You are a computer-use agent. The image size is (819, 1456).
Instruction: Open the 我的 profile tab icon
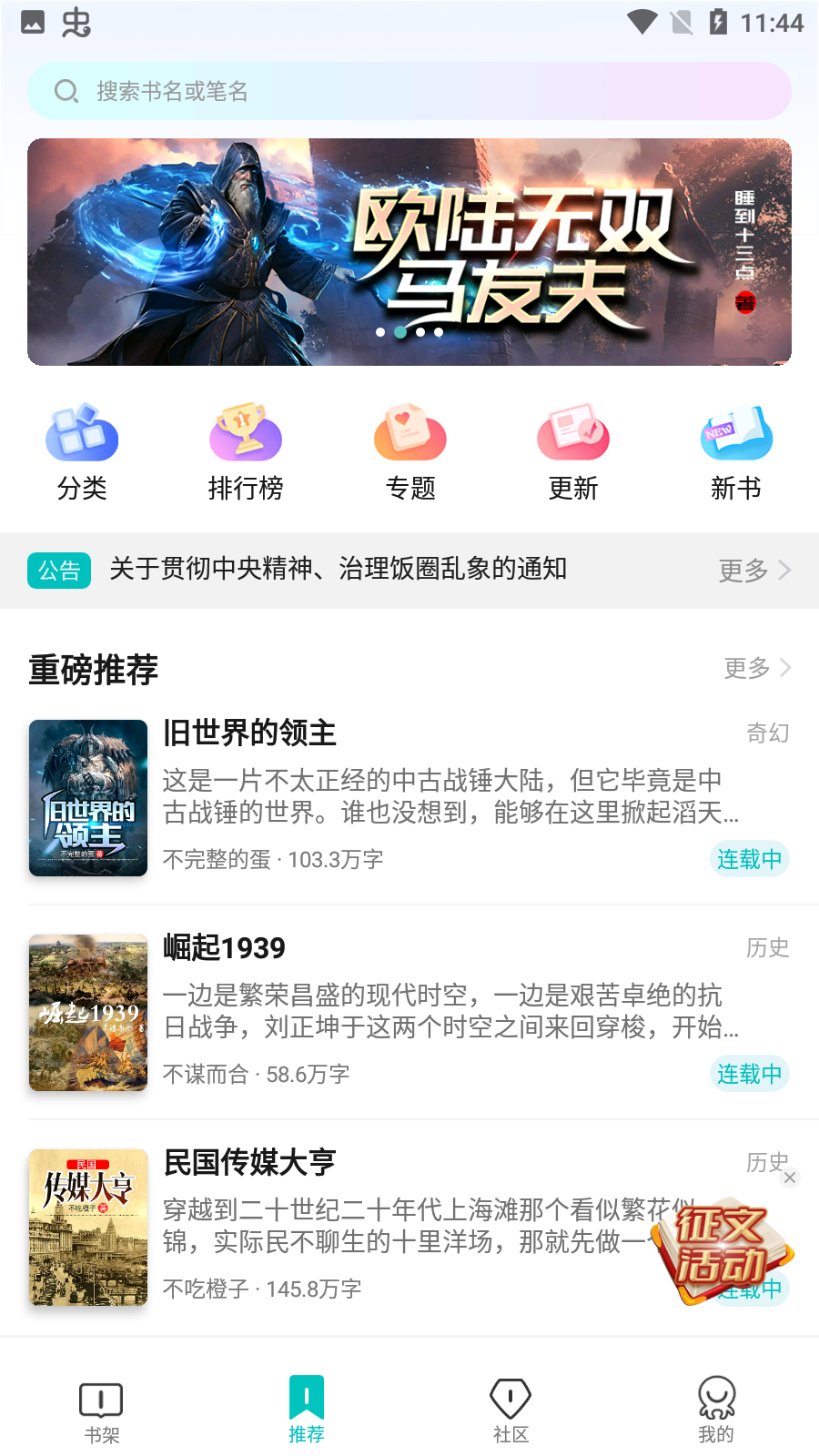click(x=716, y=1399)
